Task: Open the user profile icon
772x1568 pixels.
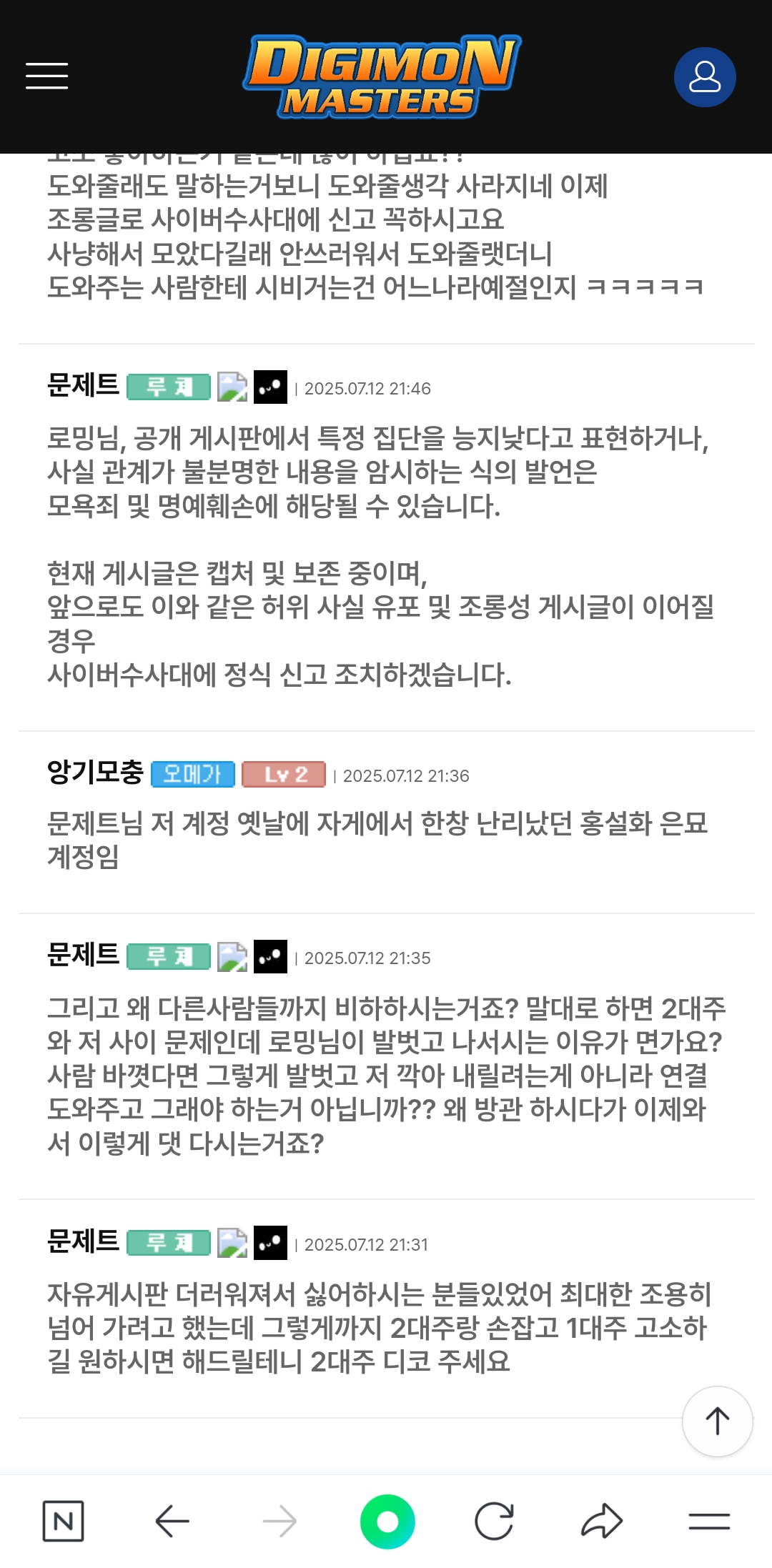Action: 705,77
